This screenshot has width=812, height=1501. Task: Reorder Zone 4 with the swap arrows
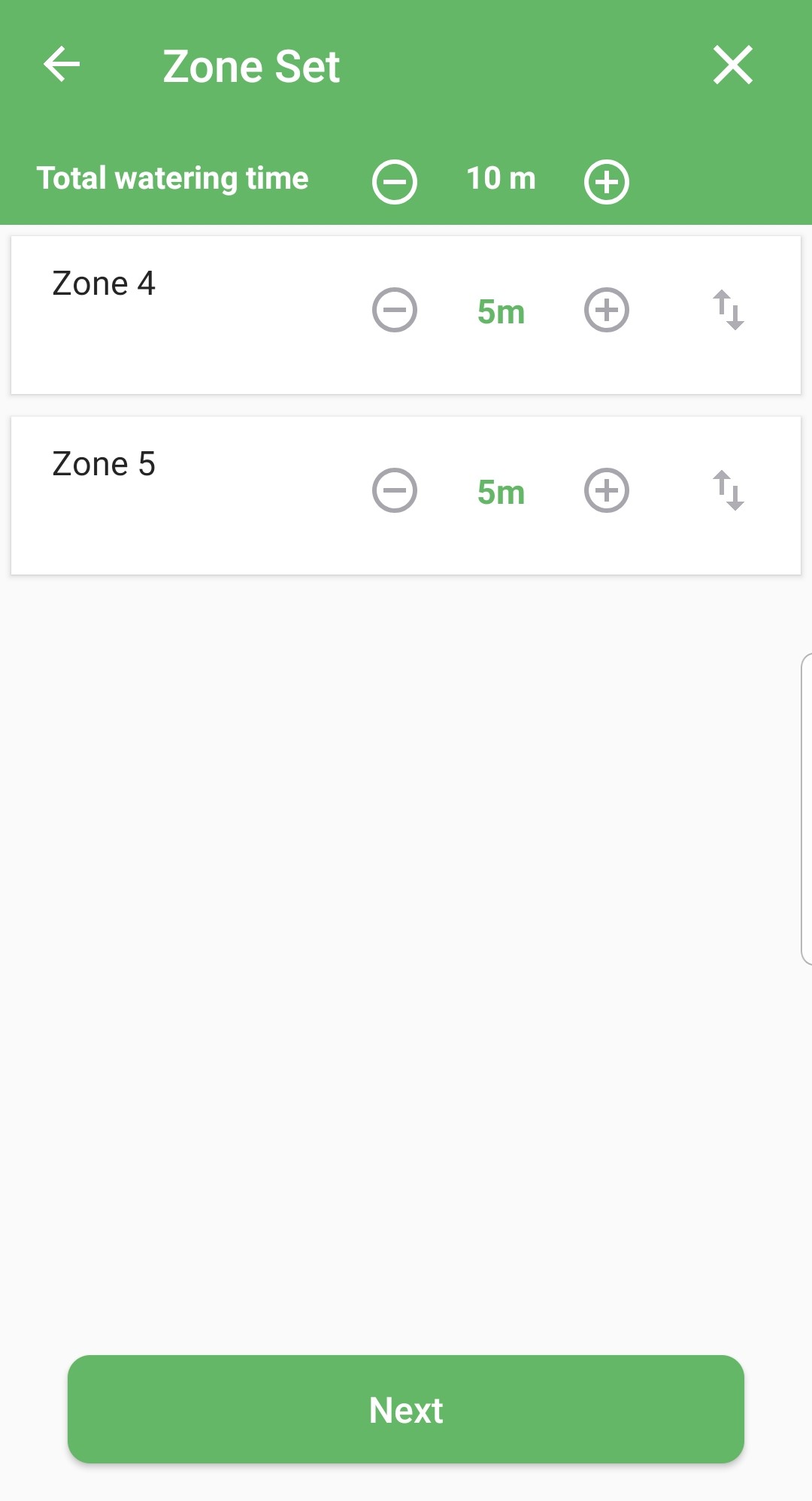729,310
